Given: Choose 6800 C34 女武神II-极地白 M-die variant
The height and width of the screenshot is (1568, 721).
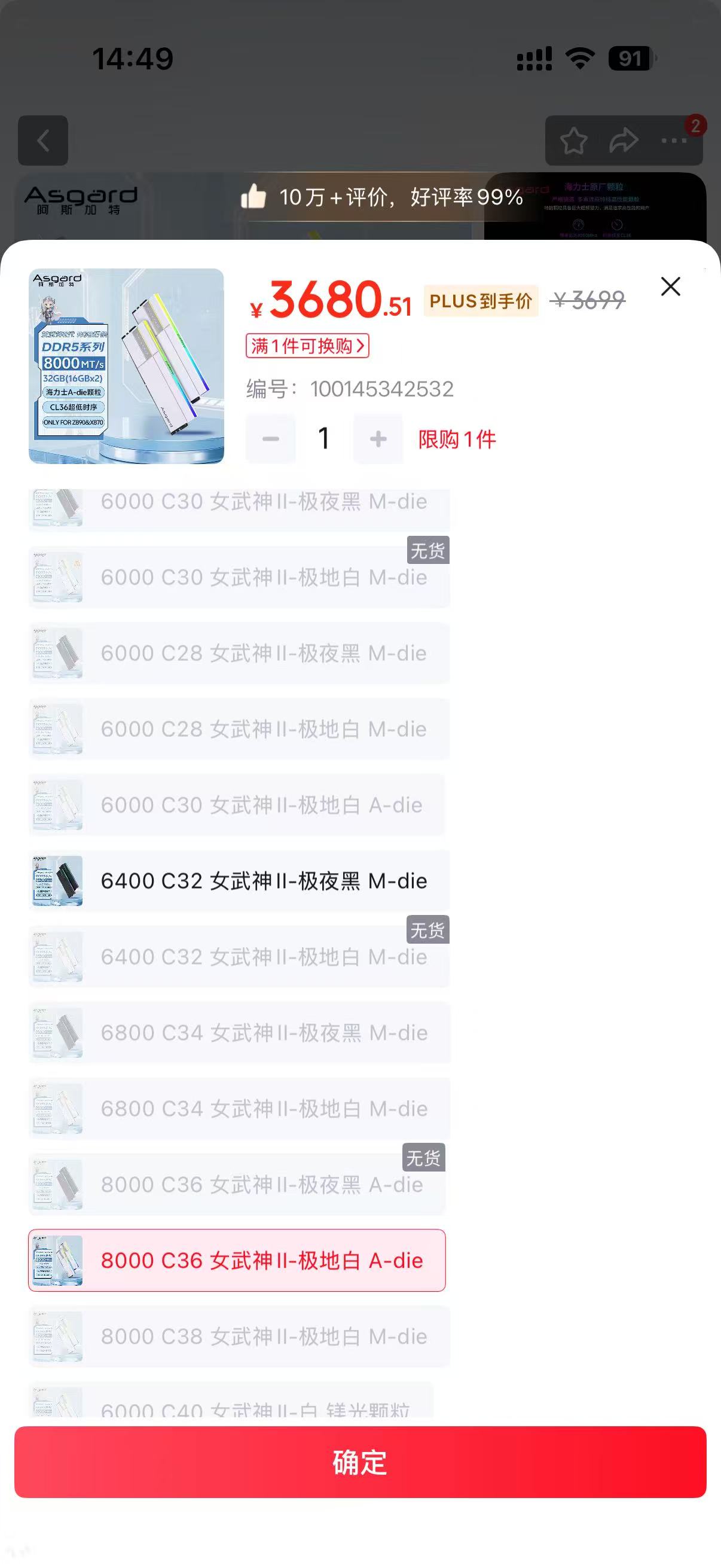Looking at the screenshot, I should tap(239, 1109).
